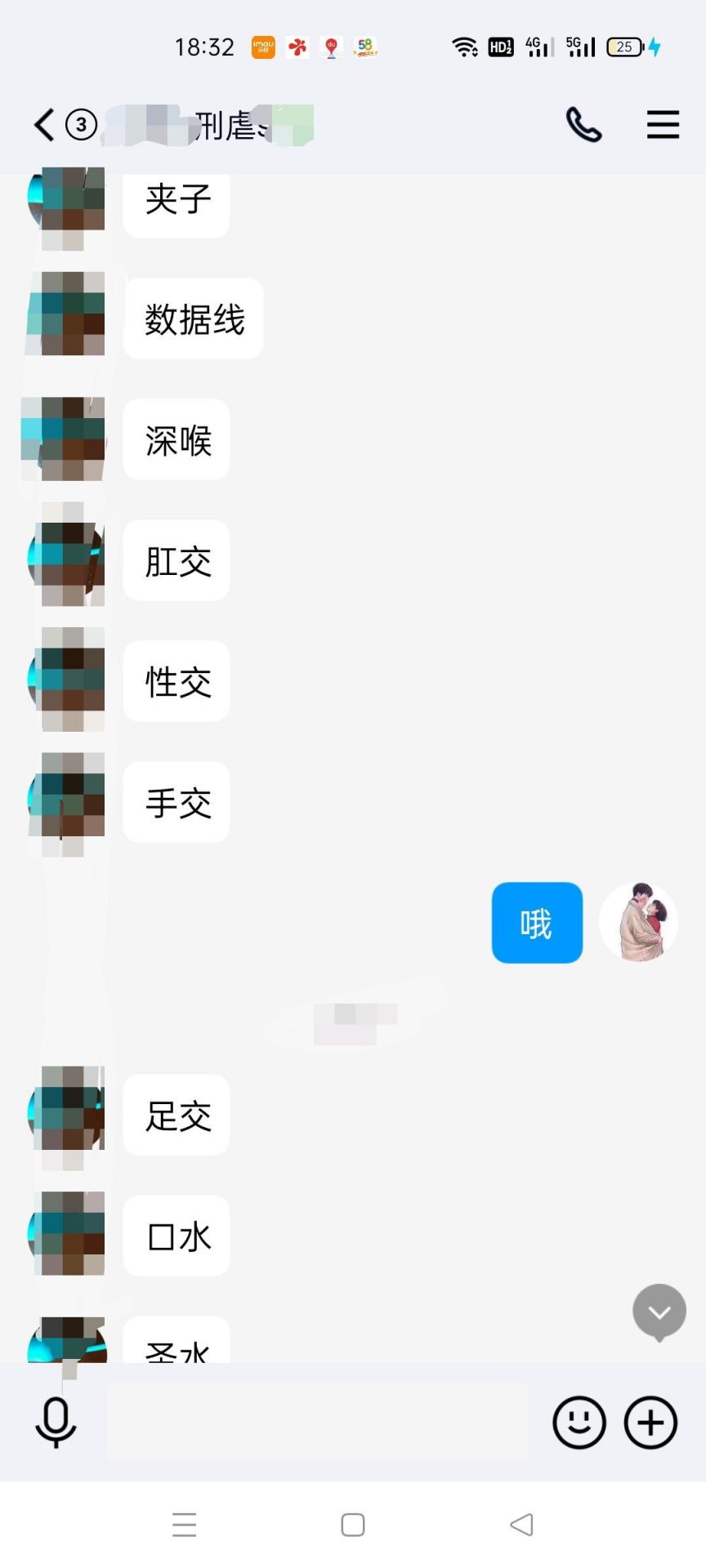This screenshot has width=706, height=1568.
Task: Tap the emoji smiley icon
Action: click(579, 1422)
